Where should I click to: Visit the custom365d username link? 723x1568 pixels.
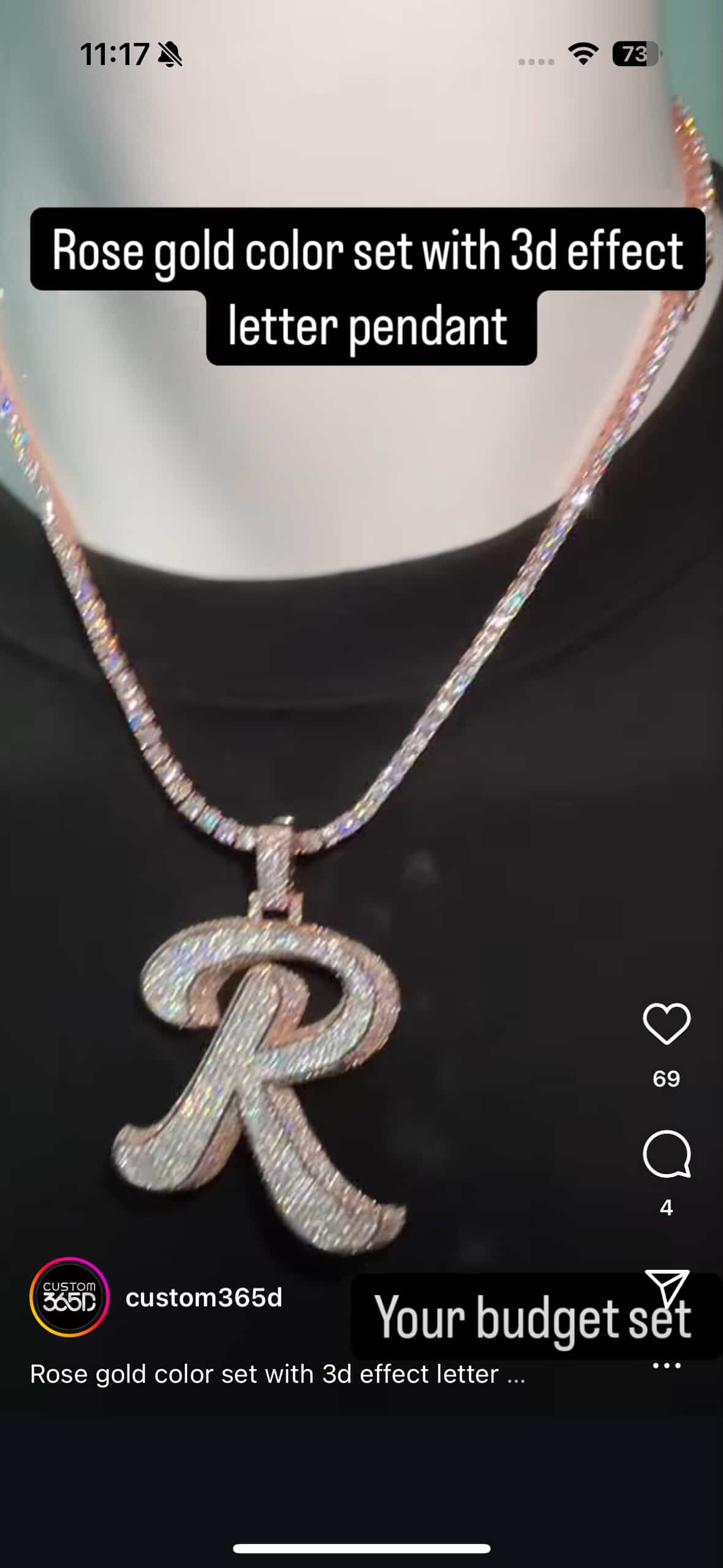click(204, 1297)
